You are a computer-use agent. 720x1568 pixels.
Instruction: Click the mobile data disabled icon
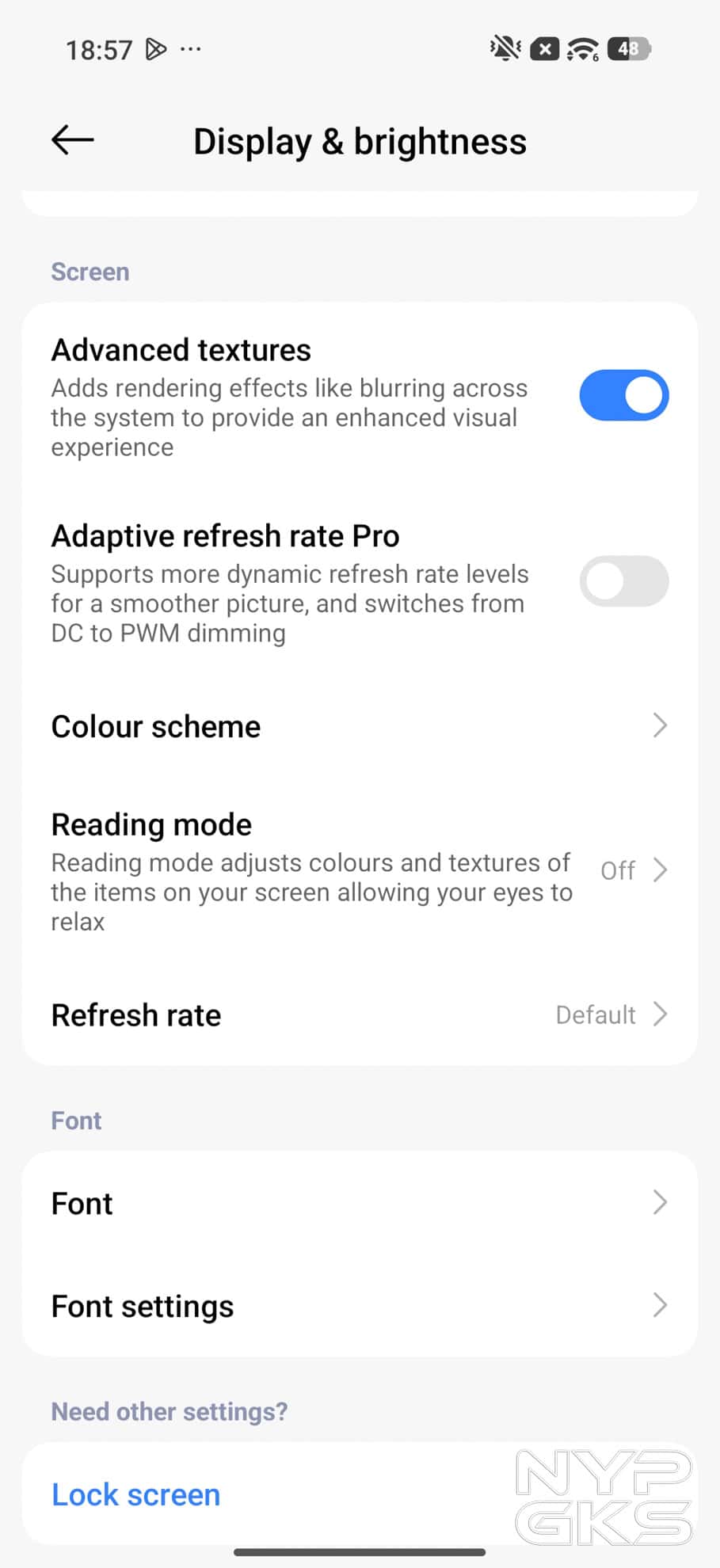[545, 49]
